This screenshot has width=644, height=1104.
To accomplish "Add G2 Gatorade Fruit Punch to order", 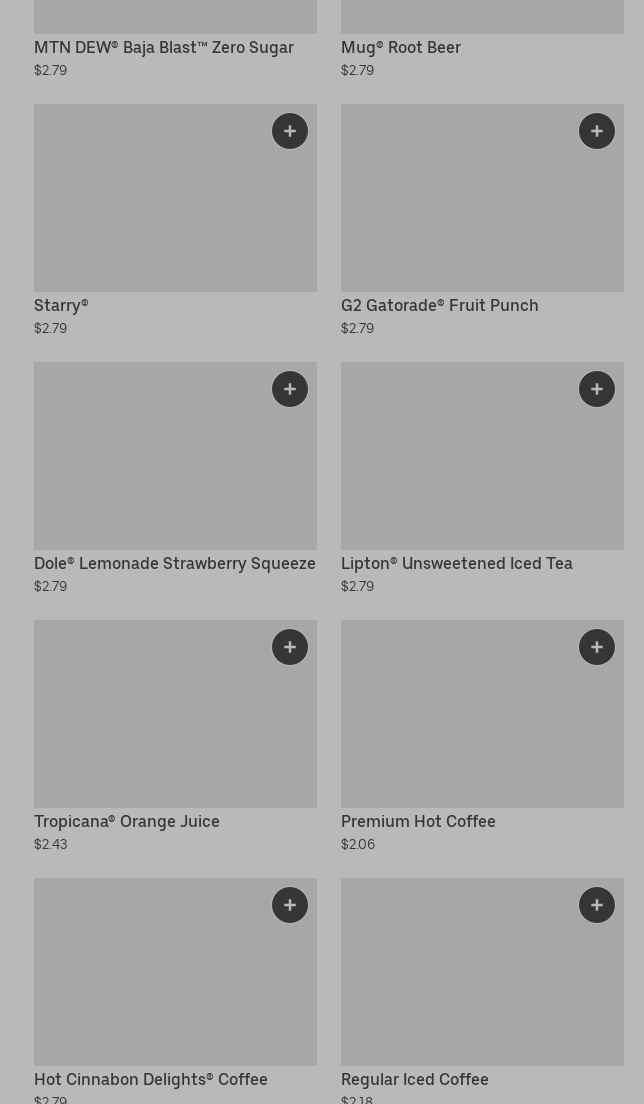I will coord(597,131).
